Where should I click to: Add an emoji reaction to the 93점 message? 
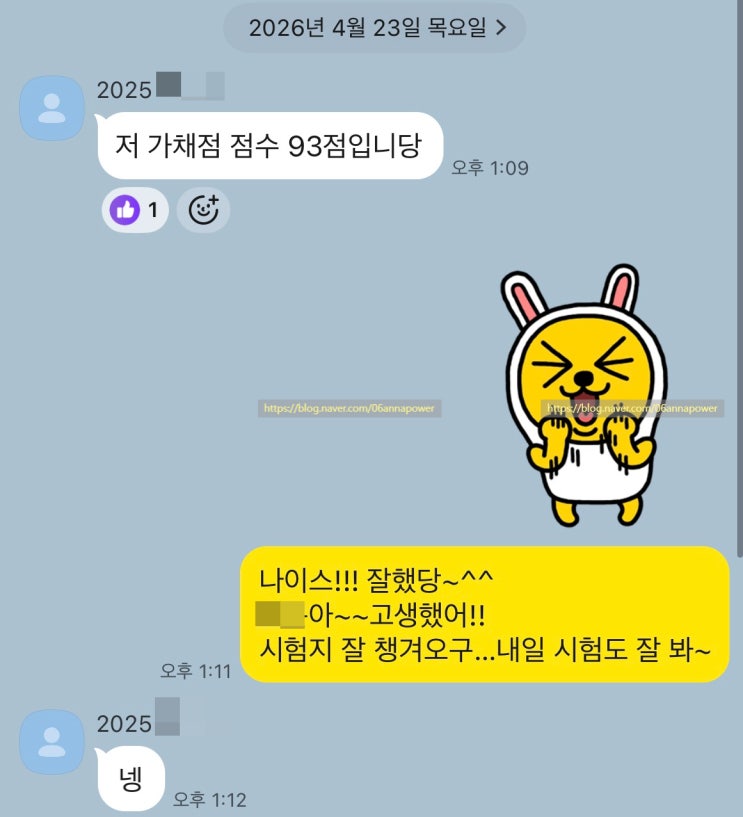point(203,210)
